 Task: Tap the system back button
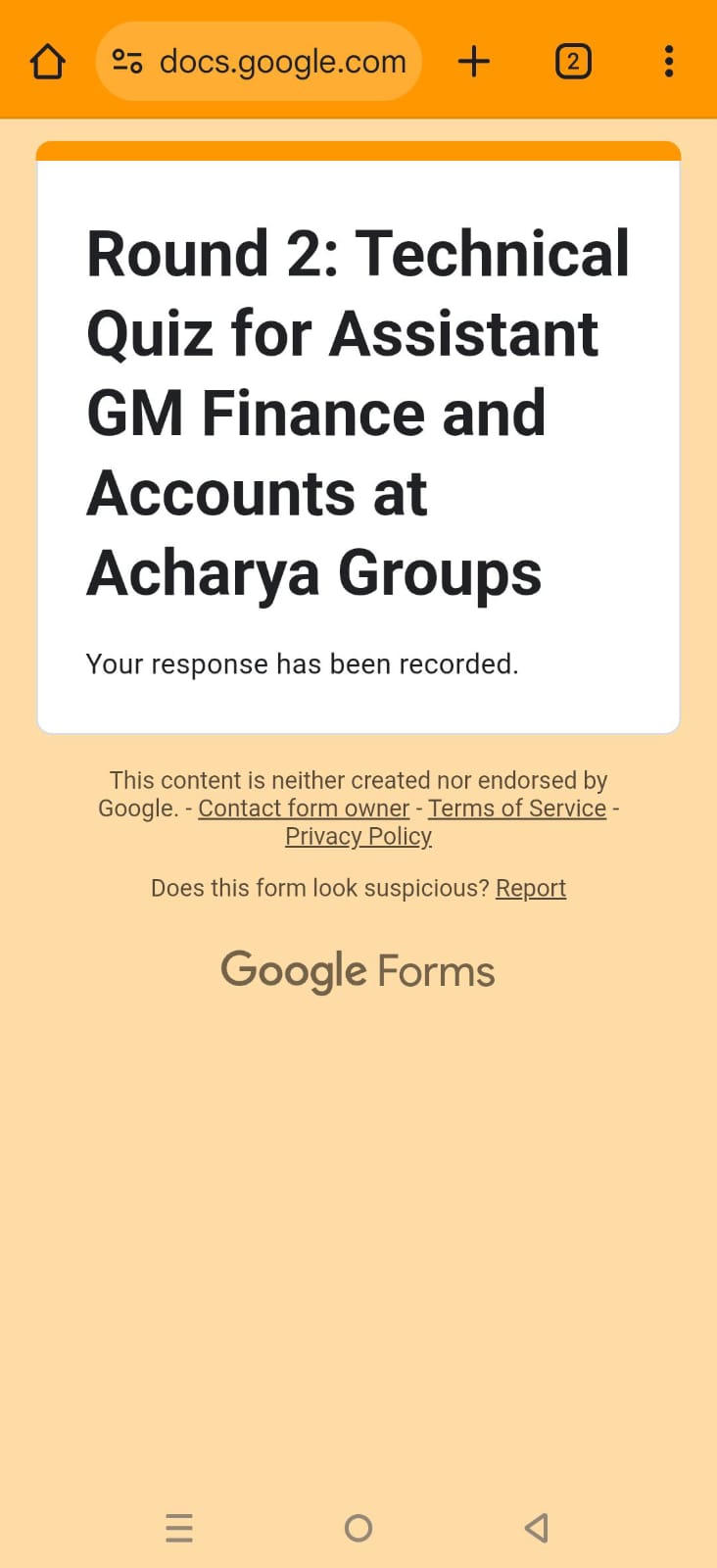(537, 1528)
